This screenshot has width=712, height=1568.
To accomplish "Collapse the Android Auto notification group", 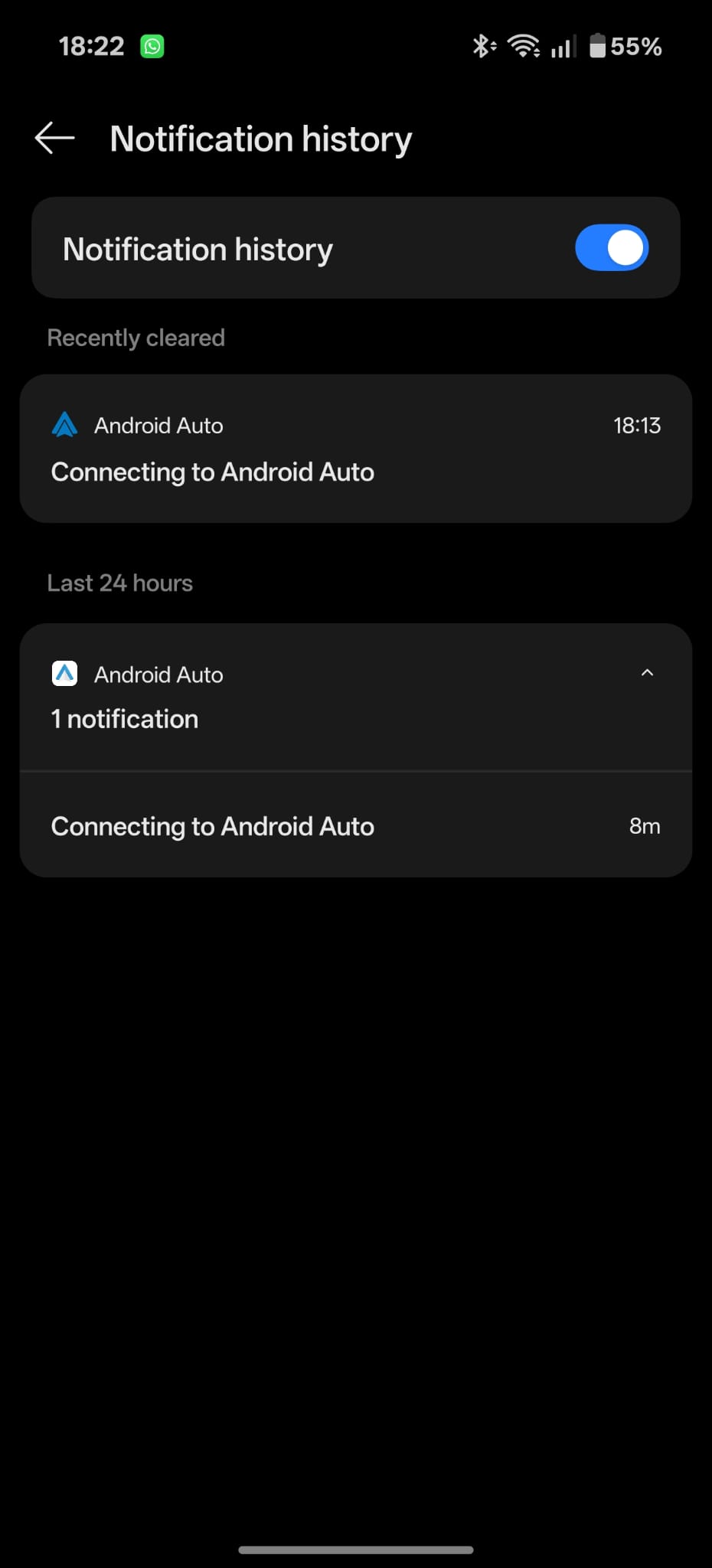I will pos(647,673).
